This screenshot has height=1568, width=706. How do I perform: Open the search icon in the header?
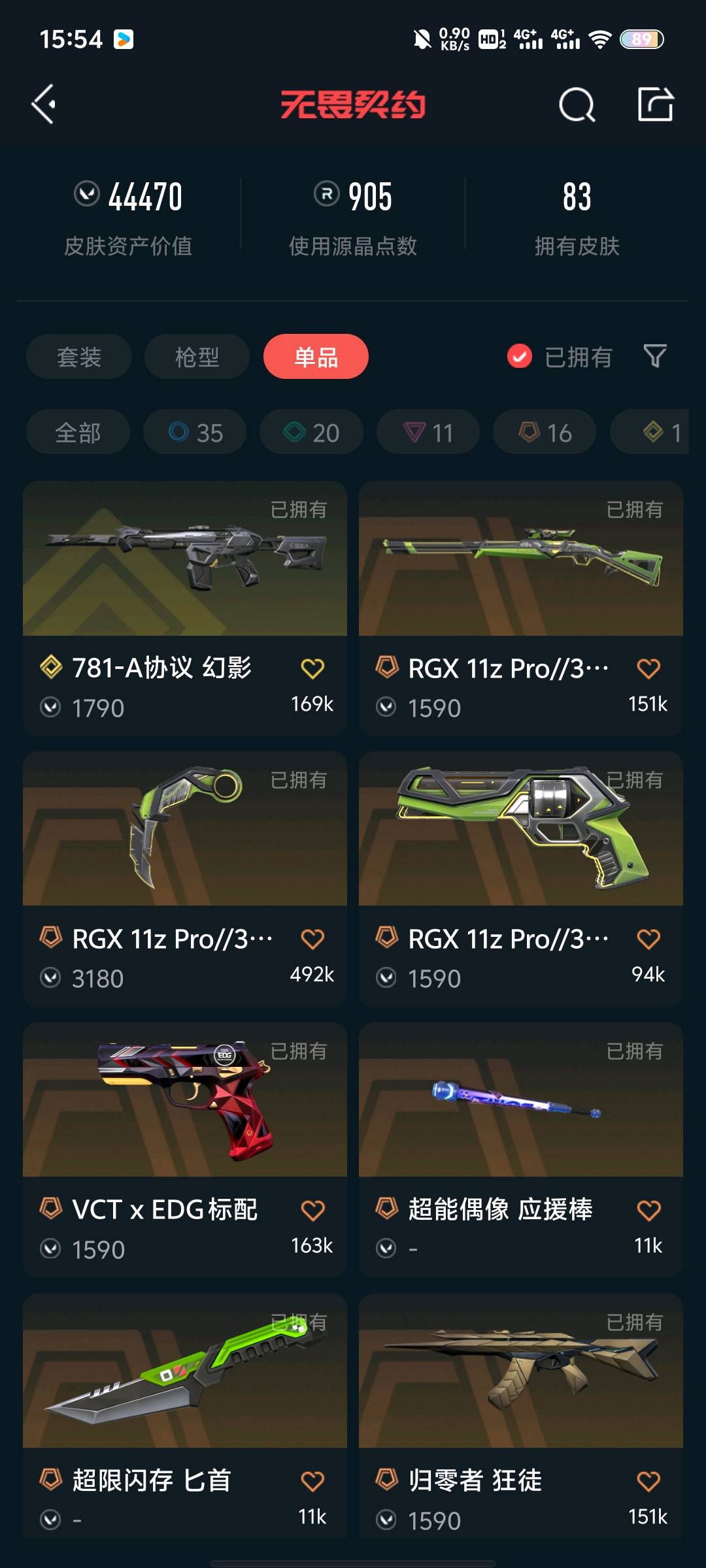[x=577, y=105]
